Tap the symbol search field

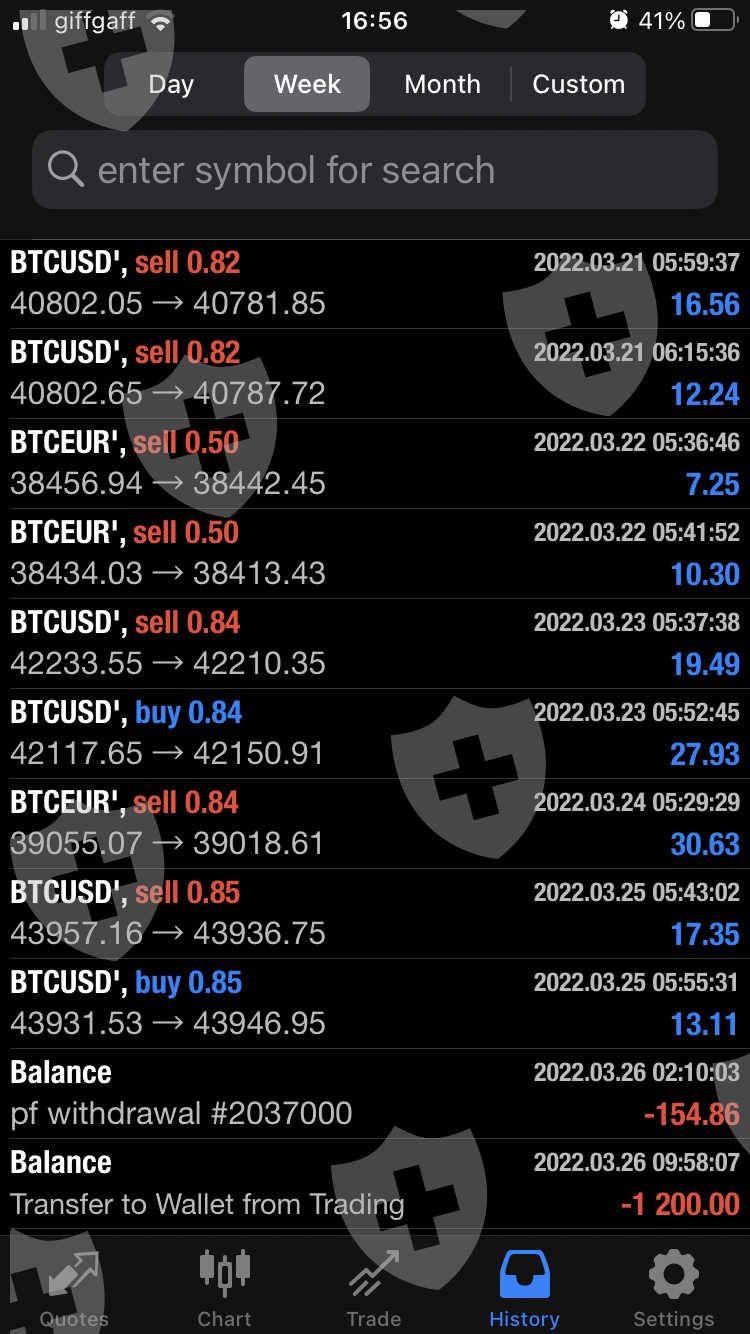click(375, 170)
